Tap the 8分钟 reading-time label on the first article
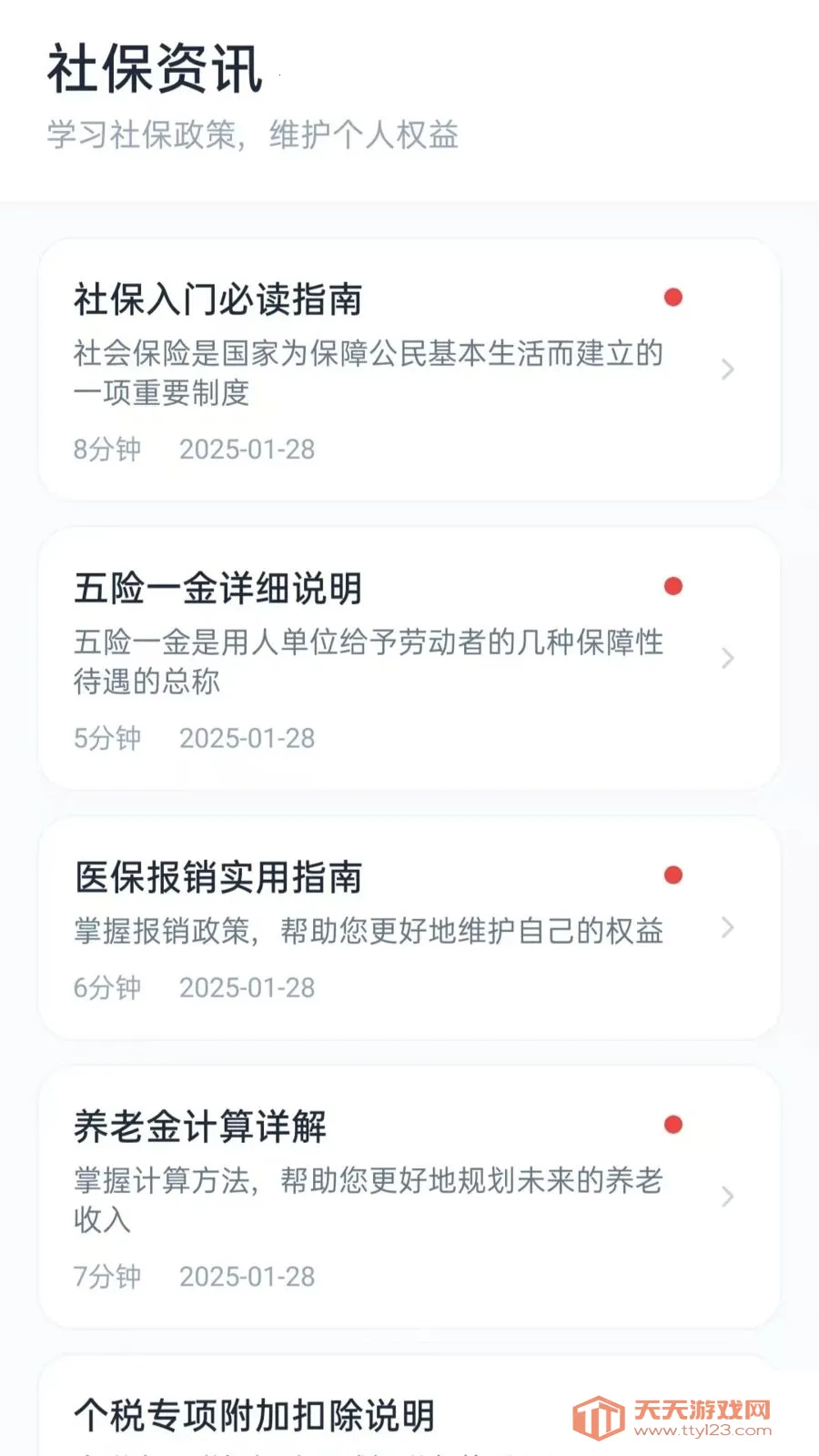819x1456 pixels. 106,450
